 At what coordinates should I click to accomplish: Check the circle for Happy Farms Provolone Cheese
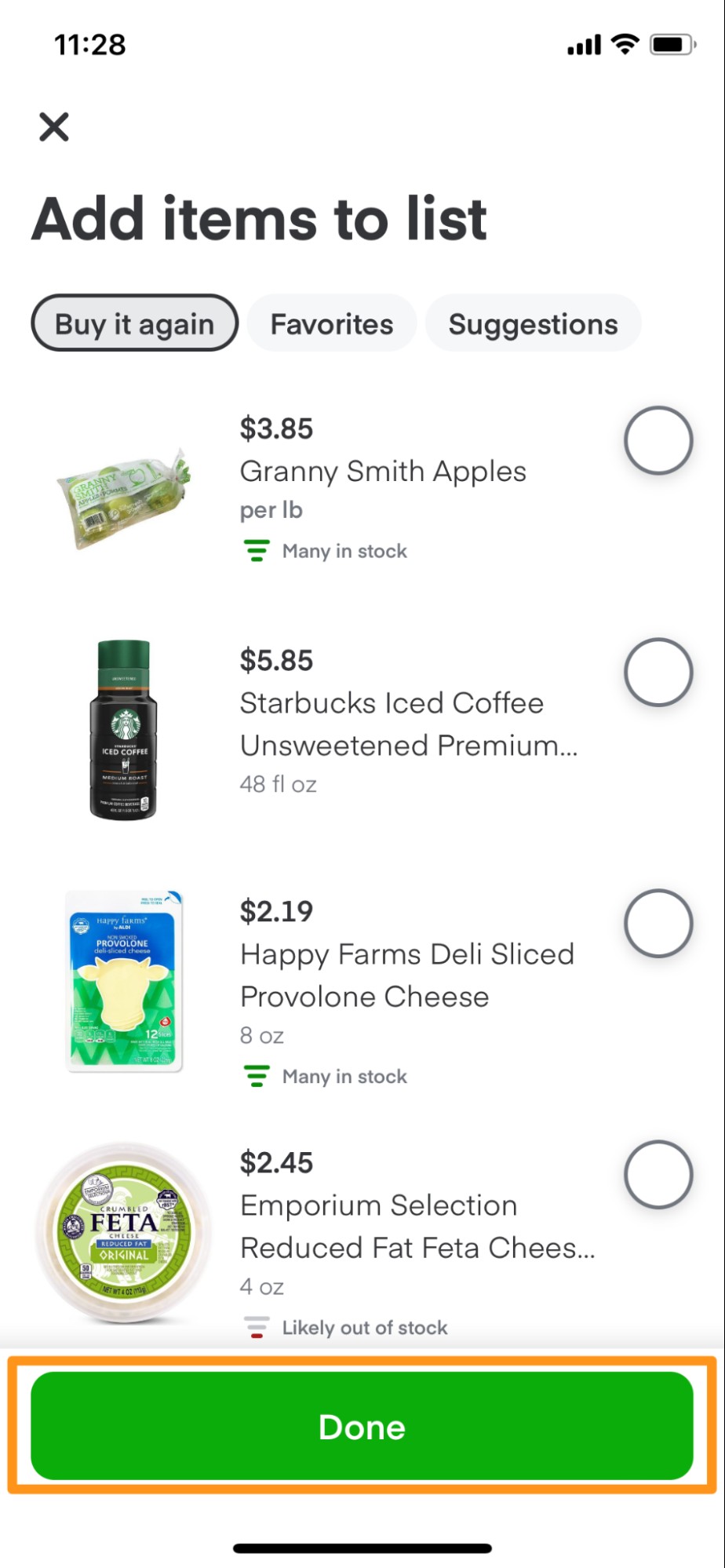[x=658, y=923]
